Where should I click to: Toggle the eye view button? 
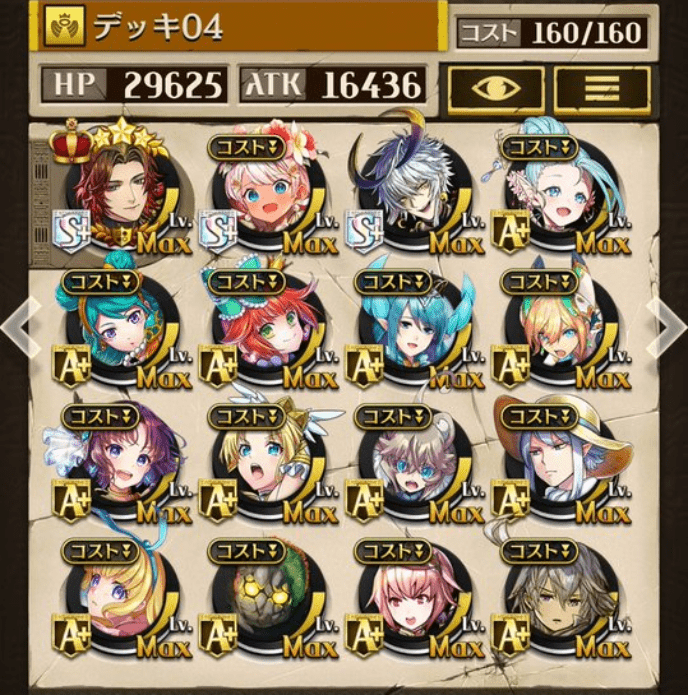[x=494, y=87]
